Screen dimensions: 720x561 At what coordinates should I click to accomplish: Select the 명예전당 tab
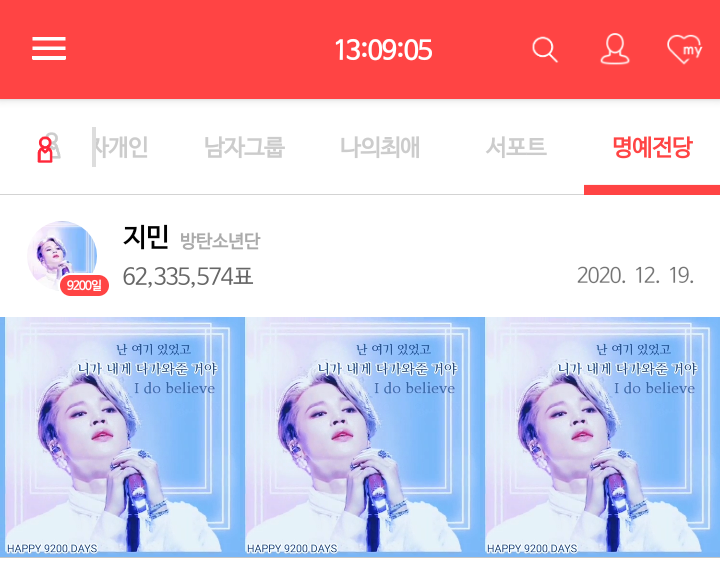click(x=652, y=148)
